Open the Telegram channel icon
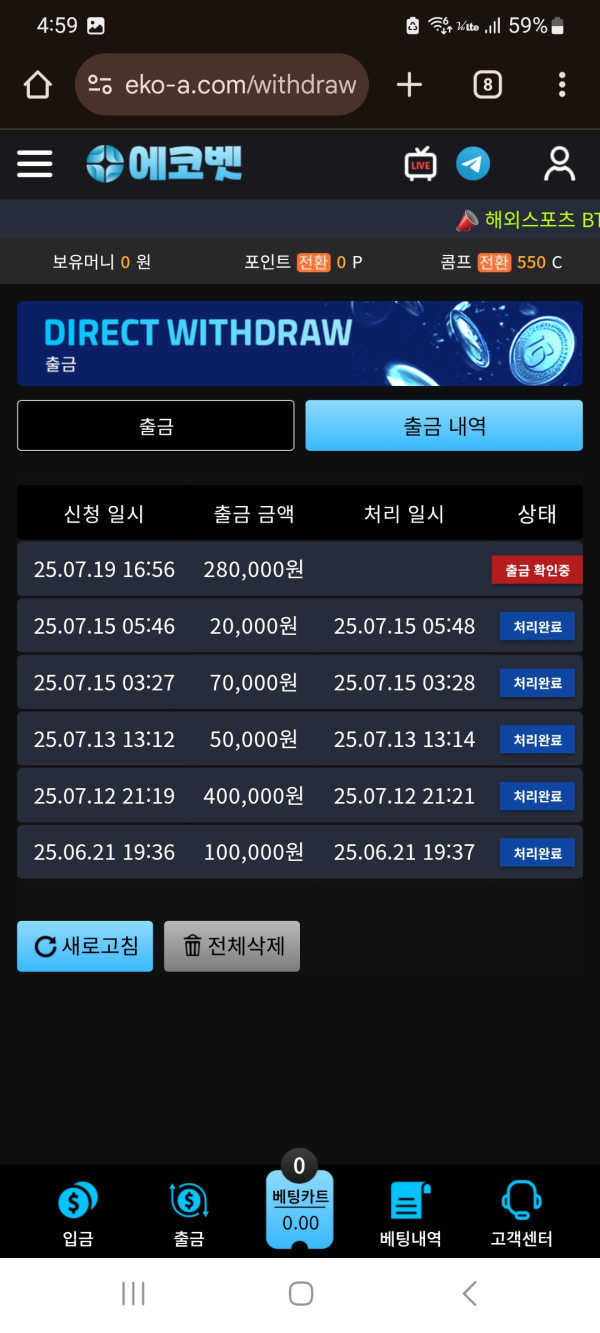 pyautogui.click(x=473, y=164)
